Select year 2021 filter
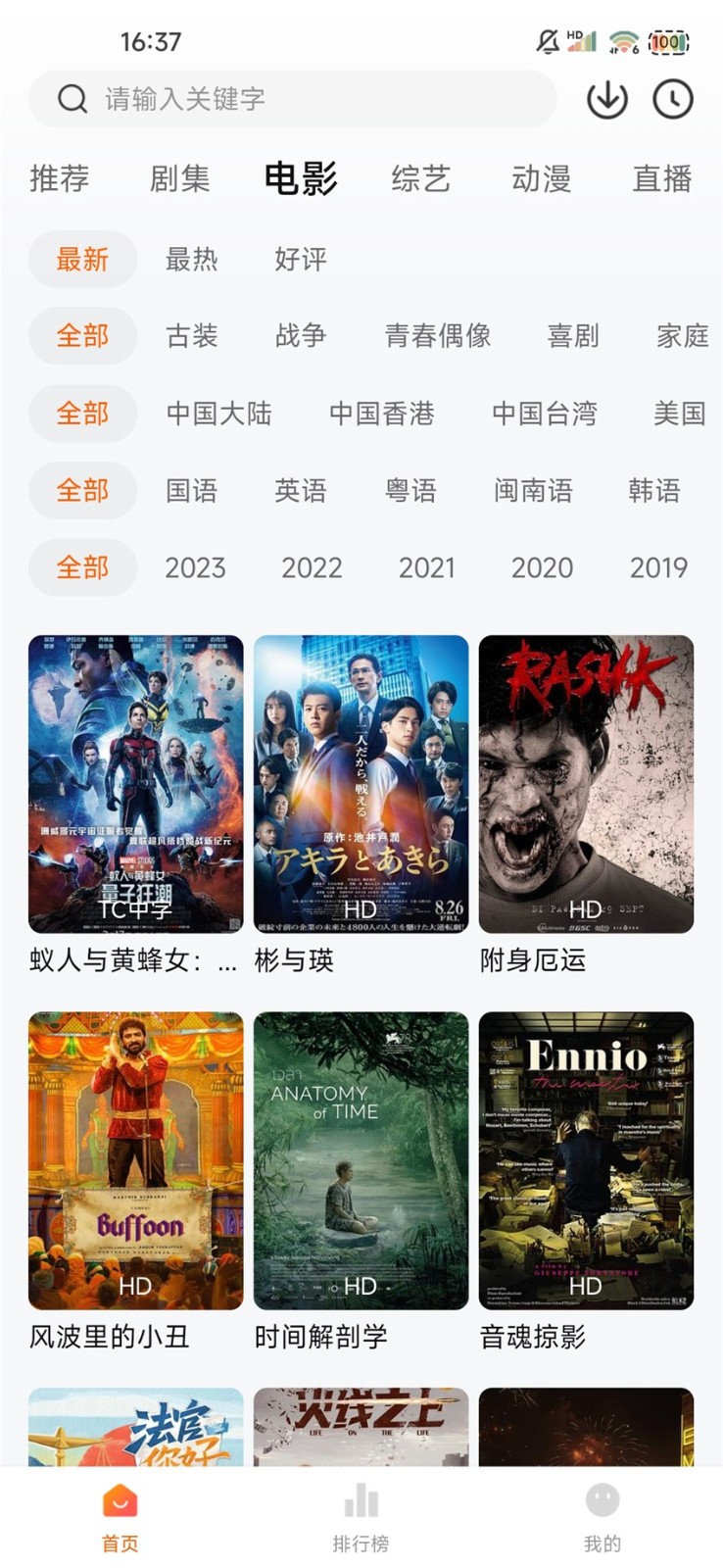The width and height of the screenshot is (723, 1568). 428,567
